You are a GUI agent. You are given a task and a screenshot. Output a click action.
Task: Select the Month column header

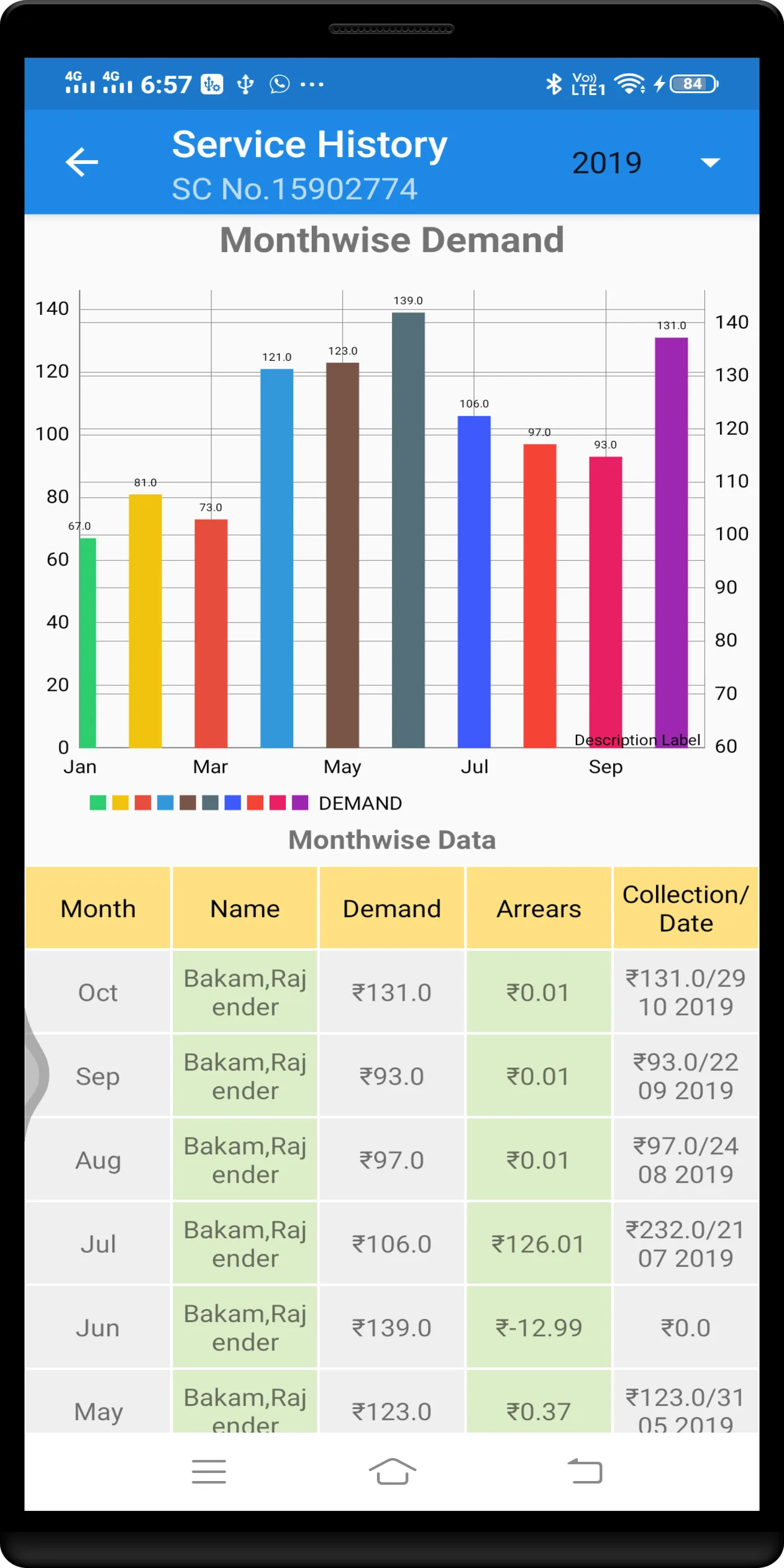click(x=98, y=908)
